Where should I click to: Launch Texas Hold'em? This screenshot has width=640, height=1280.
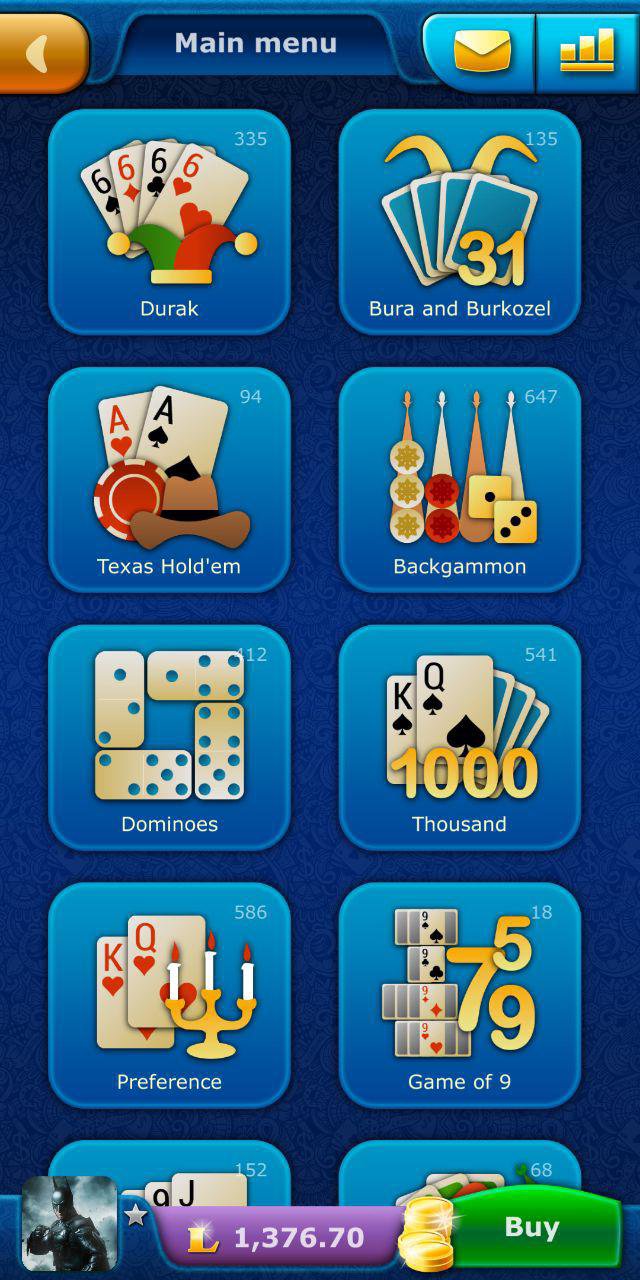coord(169,480)
